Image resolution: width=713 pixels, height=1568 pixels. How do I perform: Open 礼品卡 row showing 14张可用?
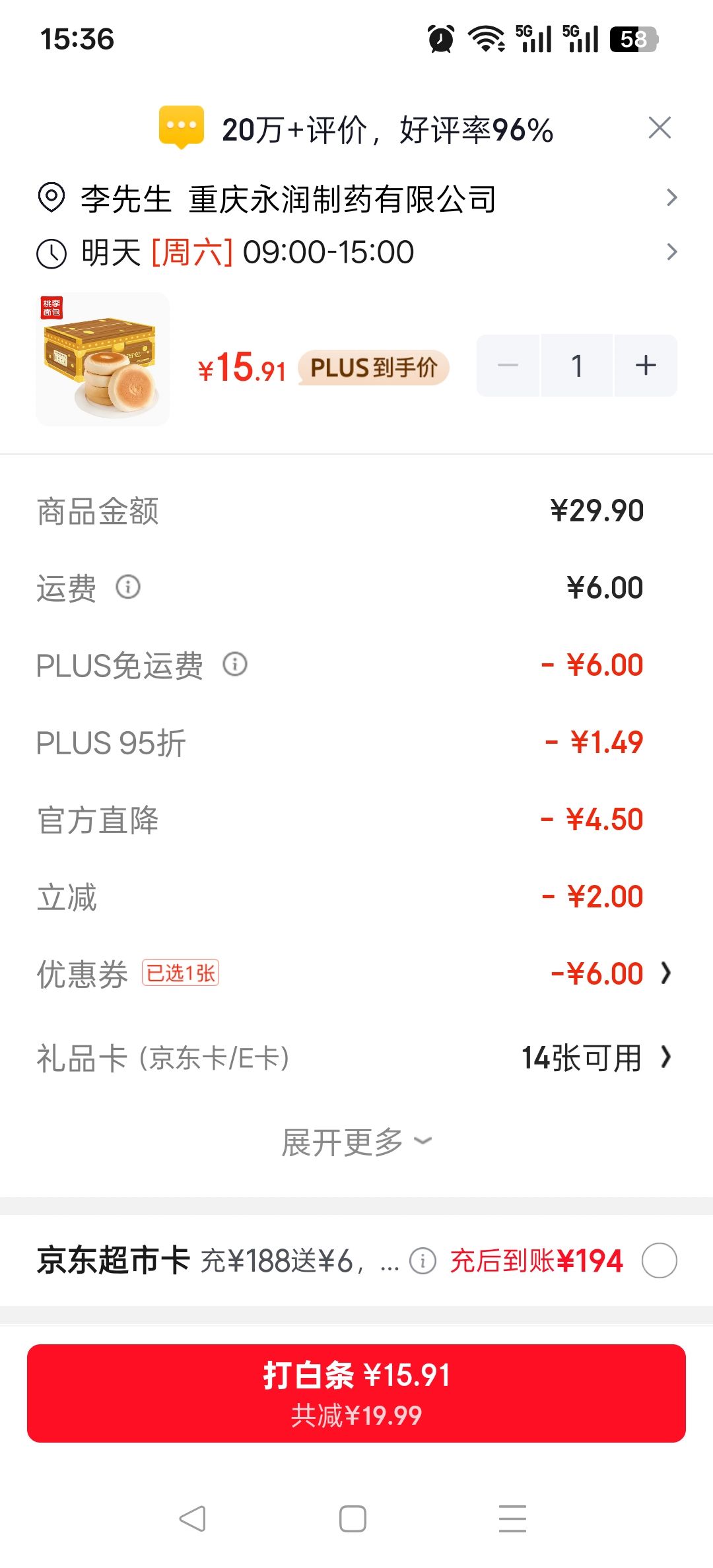coord(356,1058)
